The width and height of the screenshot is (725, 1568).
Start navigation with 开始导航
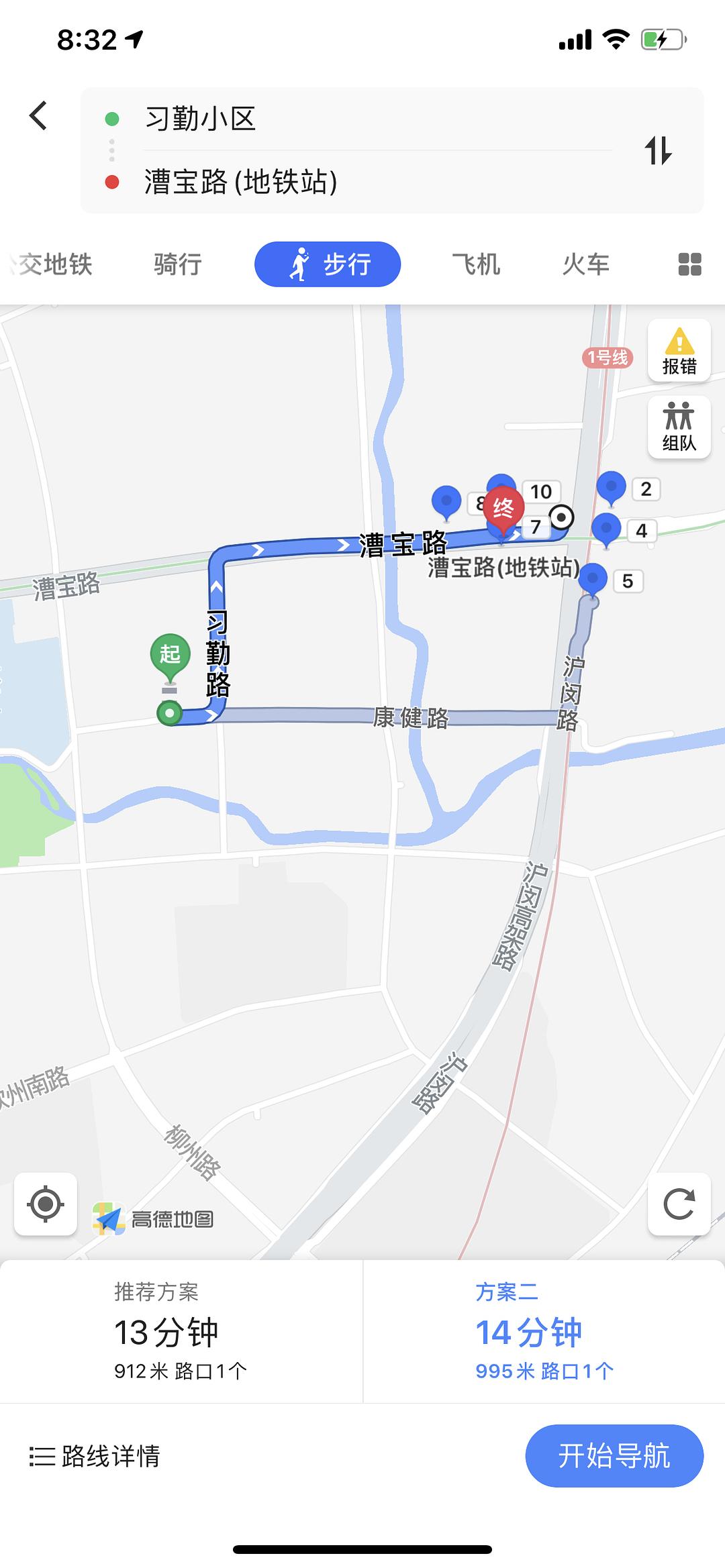pos(614,1457)
